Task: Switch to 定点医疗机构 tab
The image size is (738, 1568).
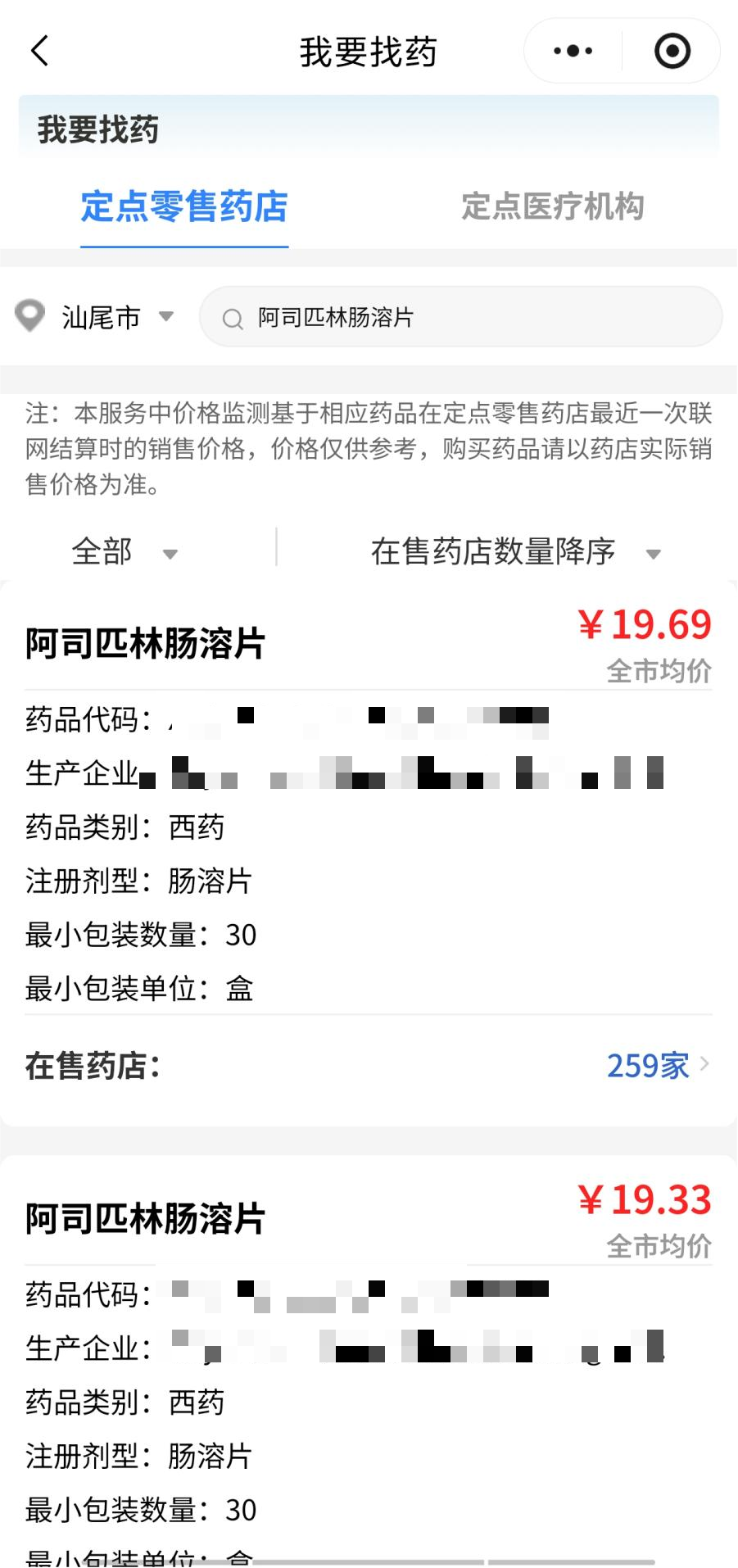Action: [552, 206]
